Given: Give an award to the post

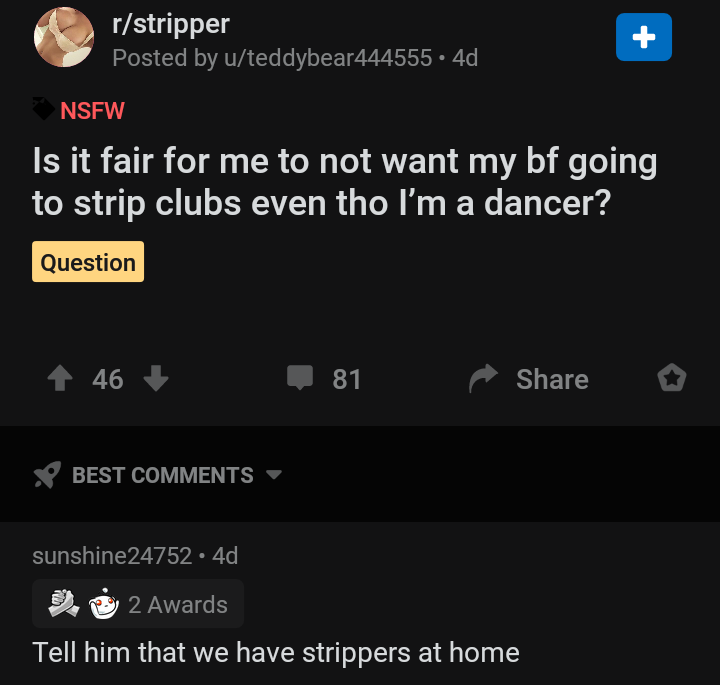Looking at the screenshot, I should point(670,379).
